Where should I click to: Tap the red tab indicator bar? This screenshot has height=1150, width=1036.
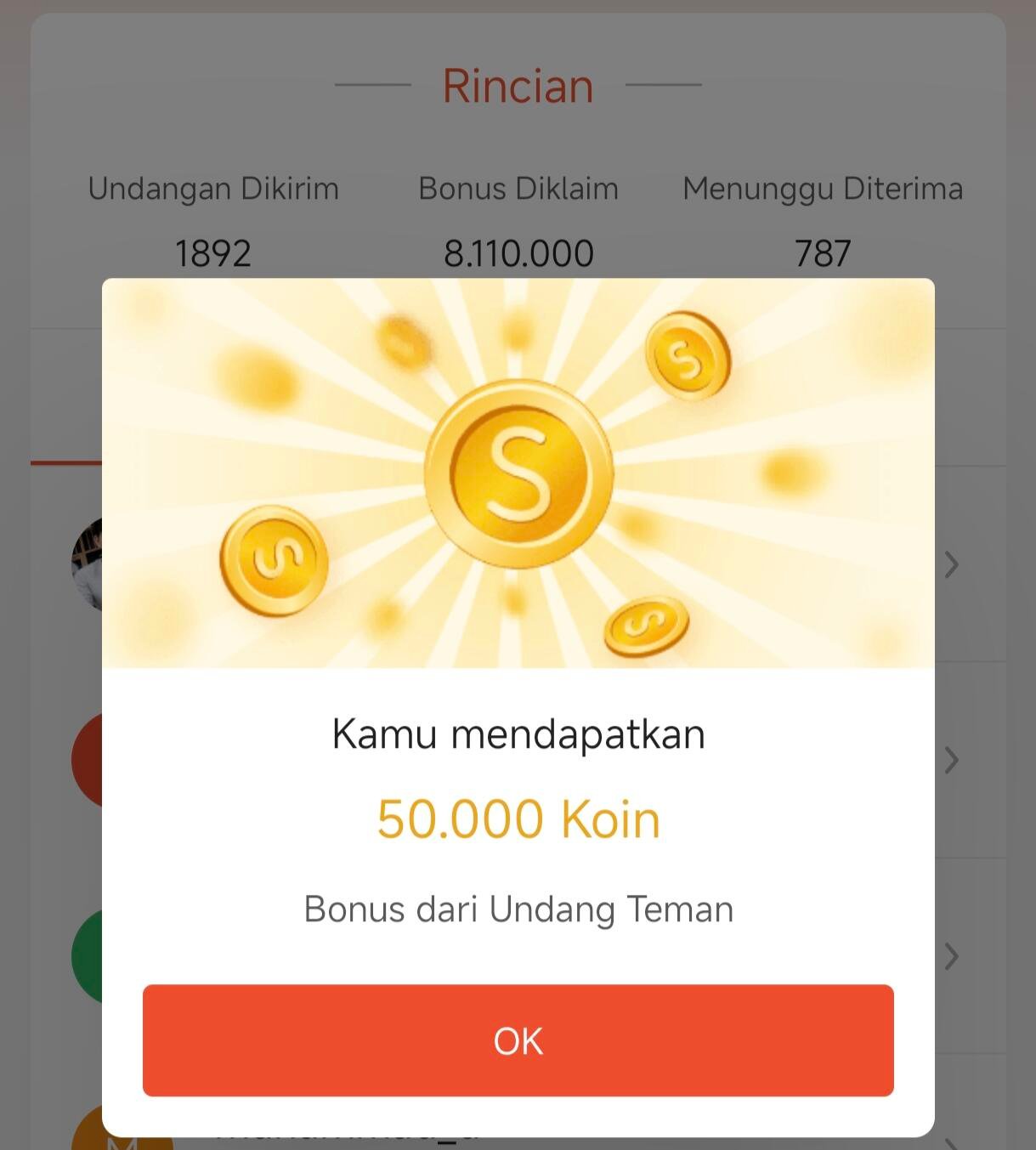[x=64, y=463]
